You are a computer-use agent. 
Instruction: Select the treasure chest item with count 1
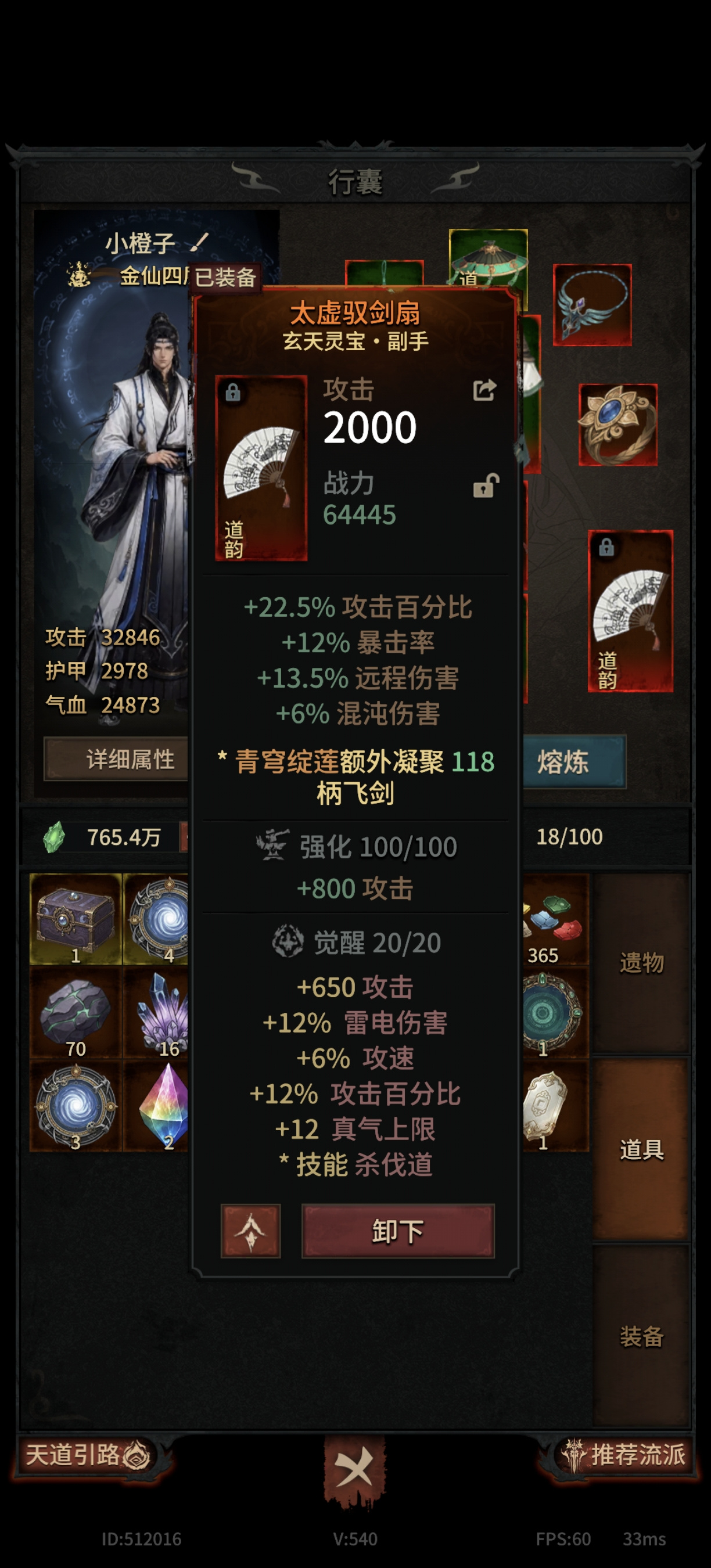pos(76,919)
